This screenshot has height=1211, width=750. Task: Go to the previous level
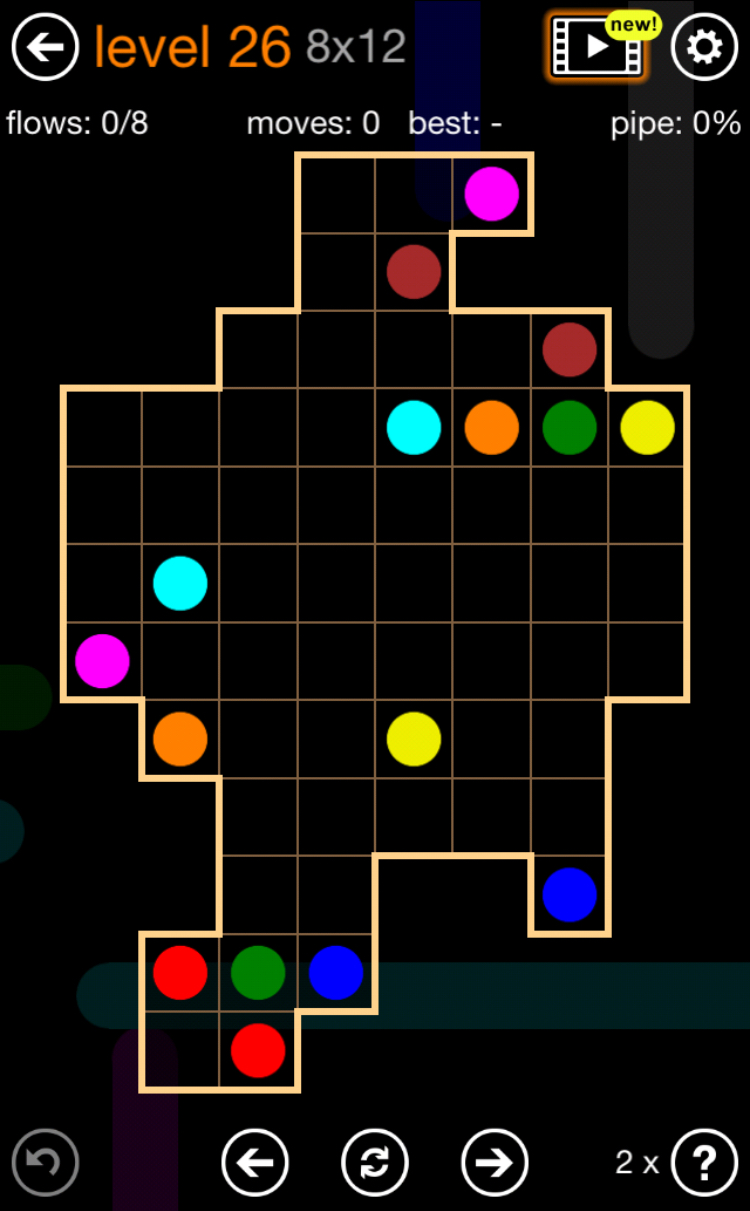[x=255, y=1163]
